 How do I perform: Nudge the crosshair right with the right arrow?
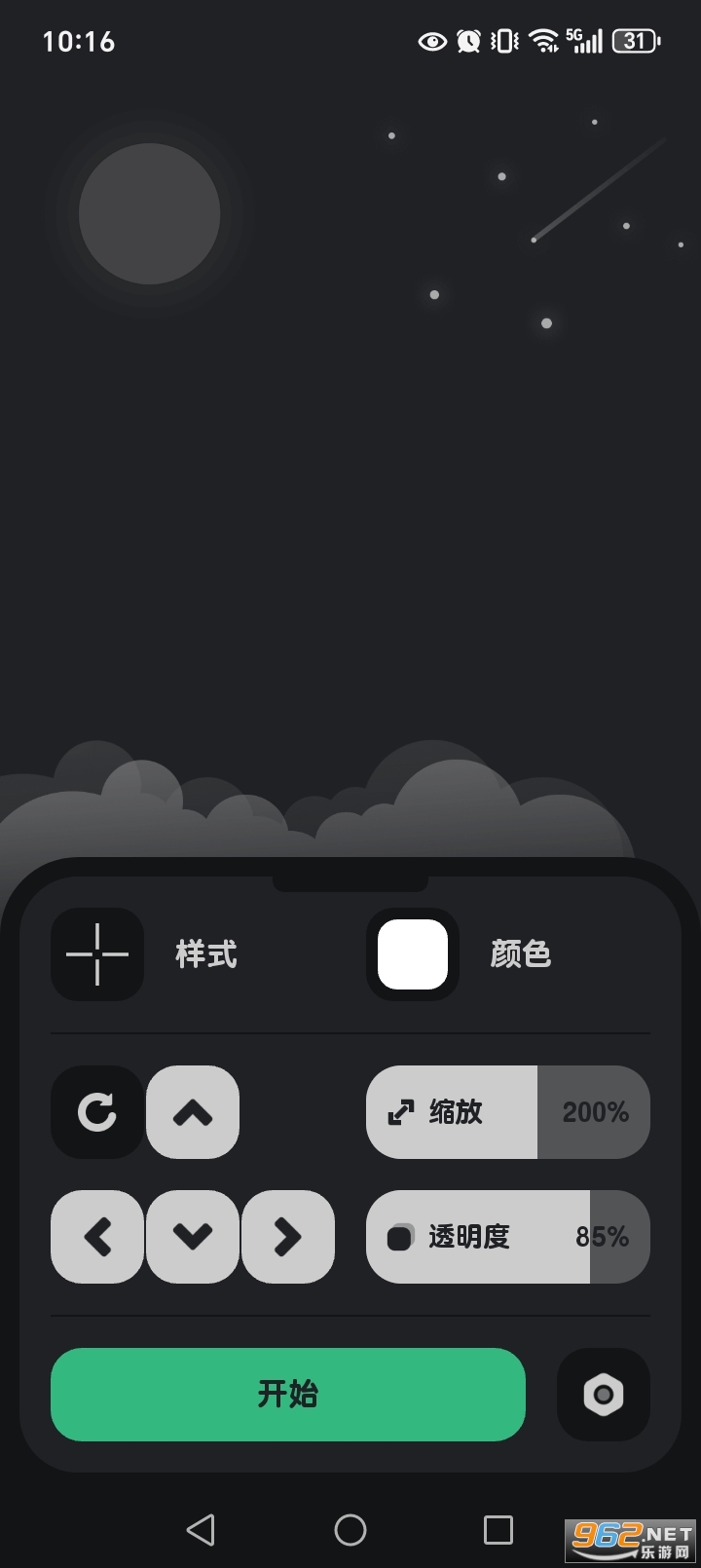coord(288,1237)
